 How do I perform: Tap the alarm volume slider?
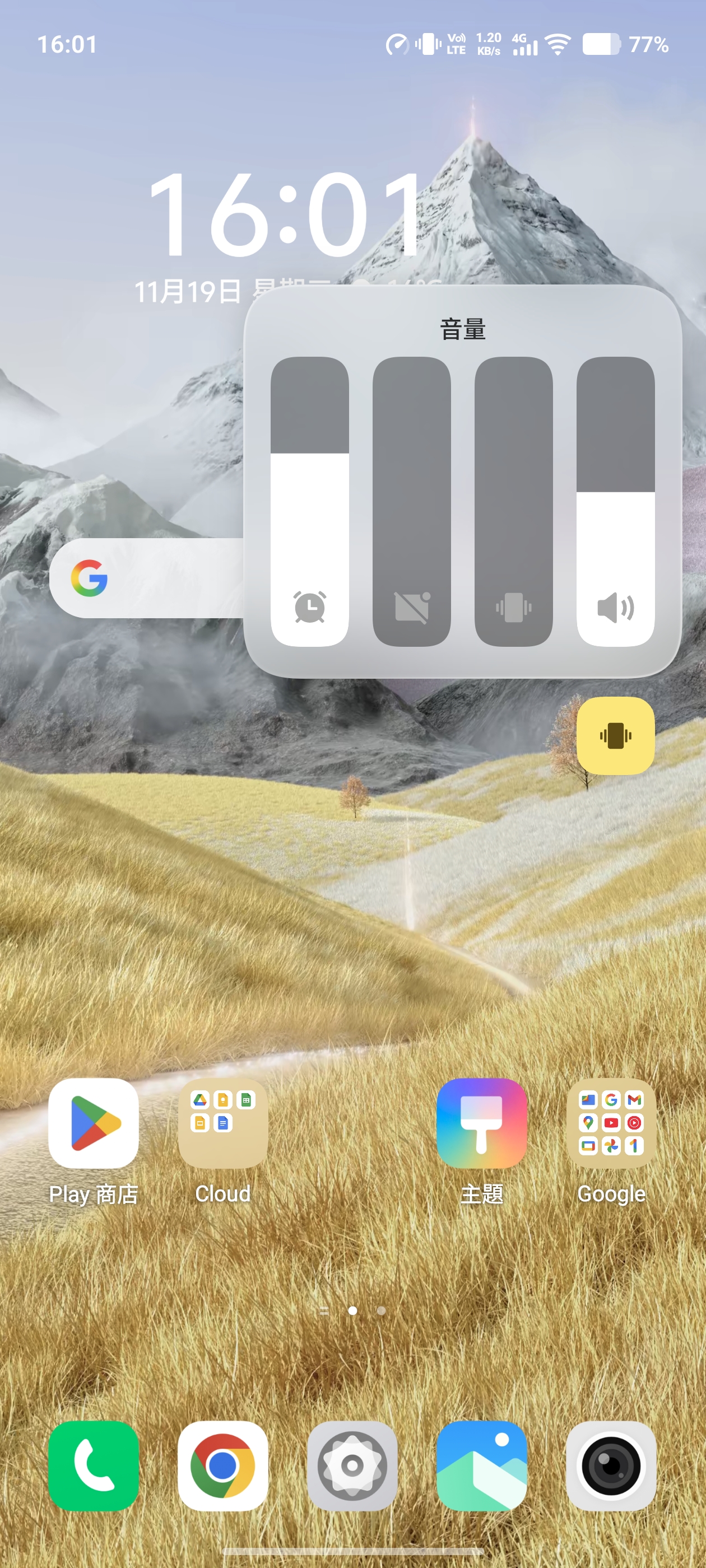point(309,501)
